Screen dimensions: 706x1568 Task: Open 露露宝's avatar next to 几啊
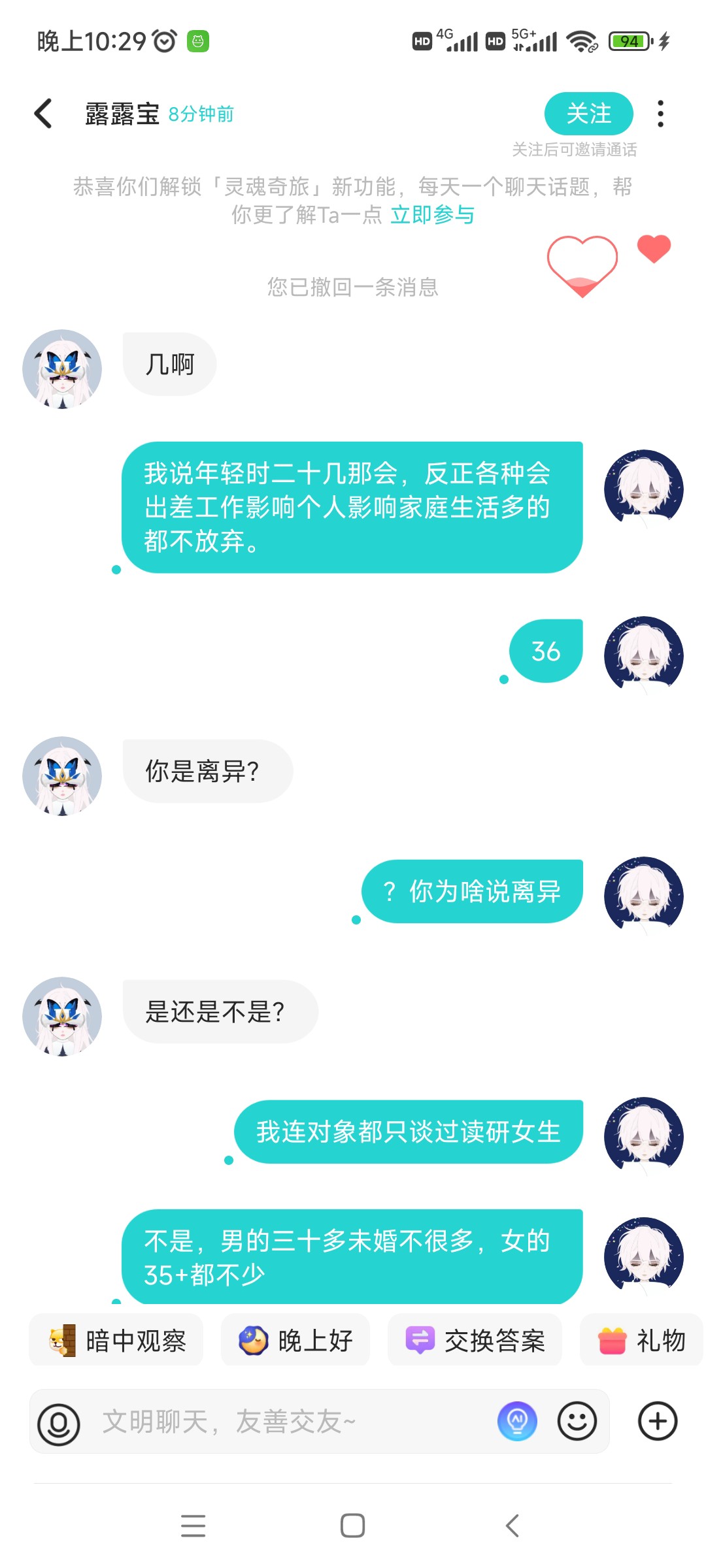(62, 369)
